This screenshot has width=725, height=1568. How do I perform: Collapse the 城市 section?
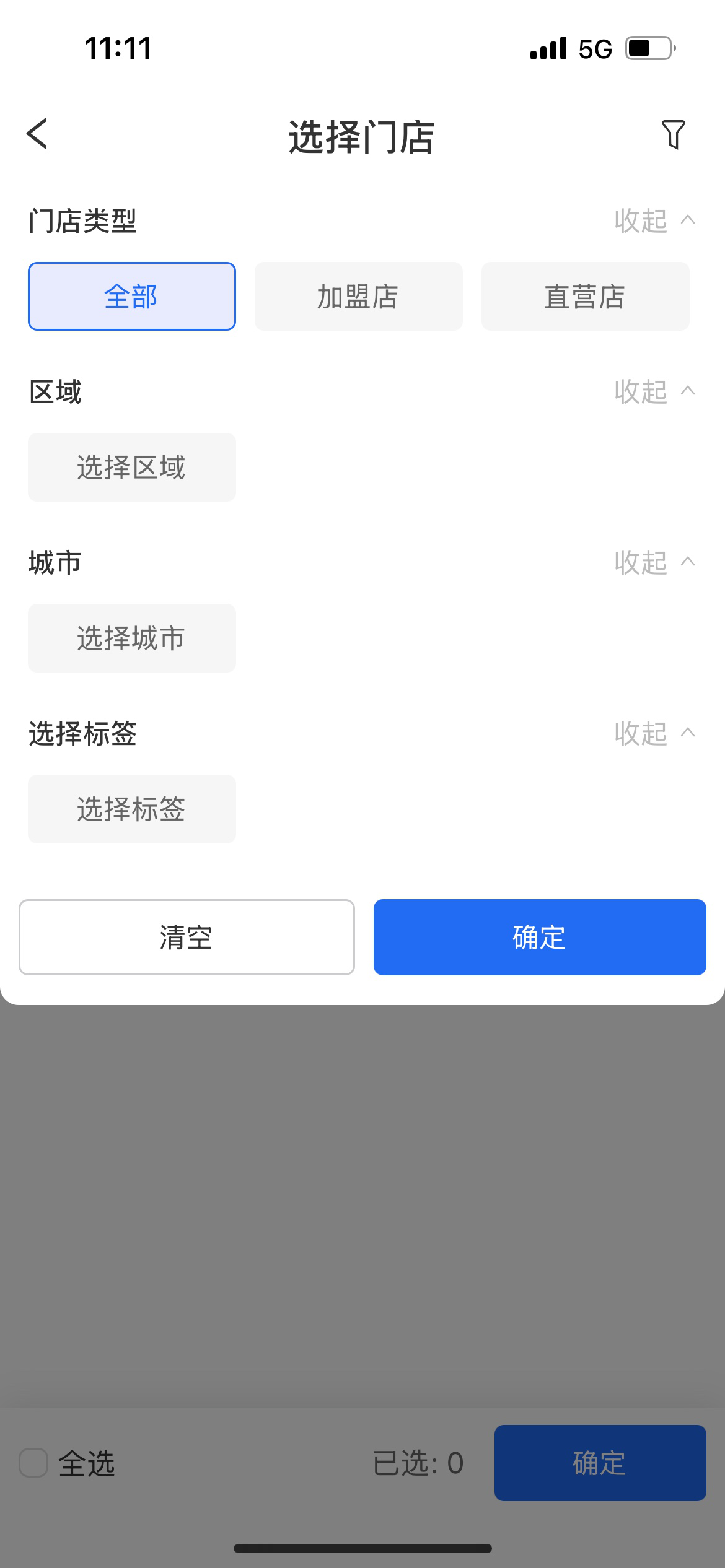pyautogui.click(x=654, y=563)
